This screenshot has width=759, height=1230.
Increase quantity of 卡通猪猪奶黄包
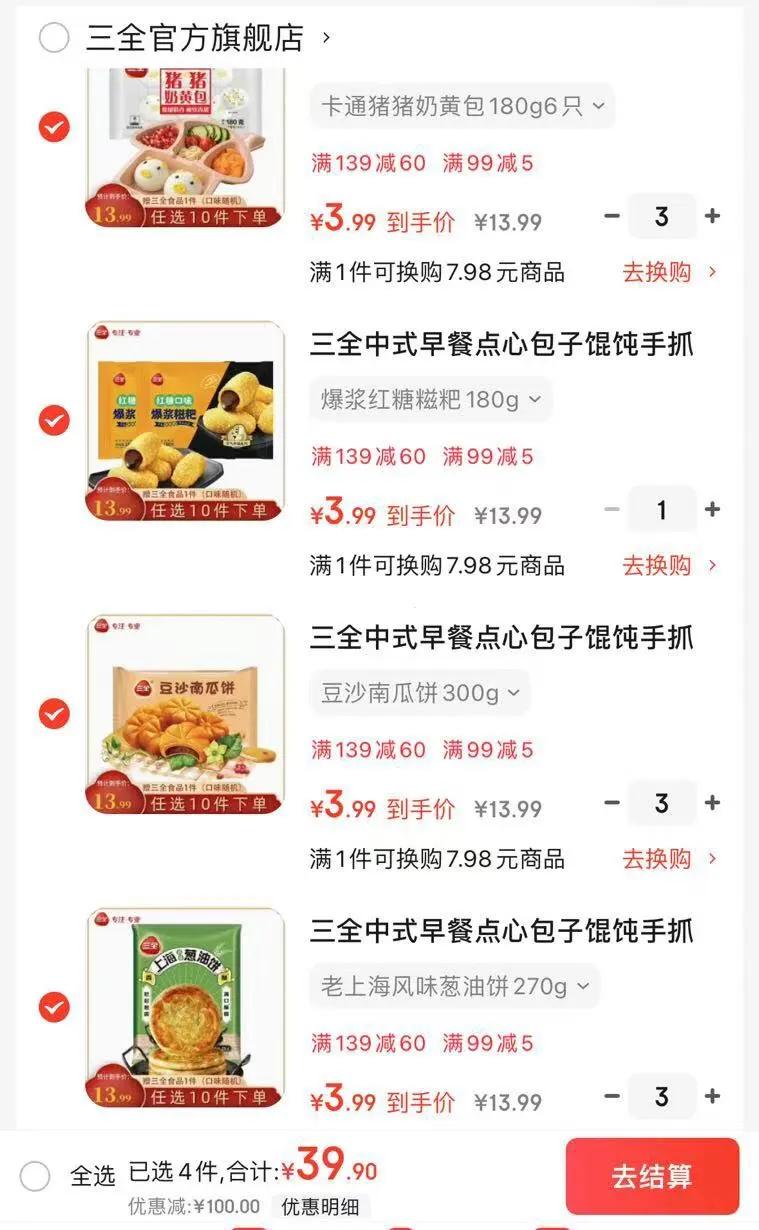tap(712, 216)
